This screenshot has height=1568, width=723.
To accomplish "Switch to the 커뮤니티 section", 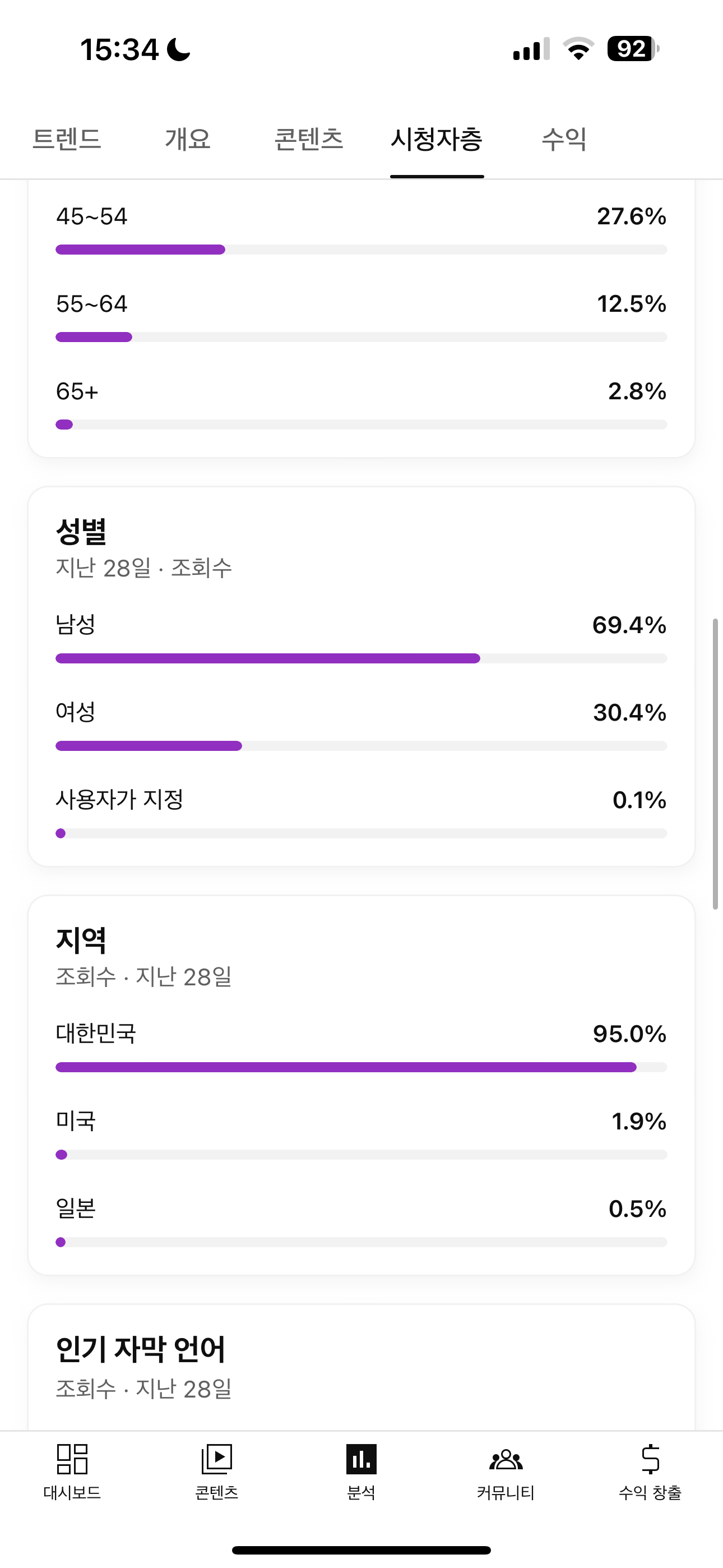I will [x=506, y=1472].
